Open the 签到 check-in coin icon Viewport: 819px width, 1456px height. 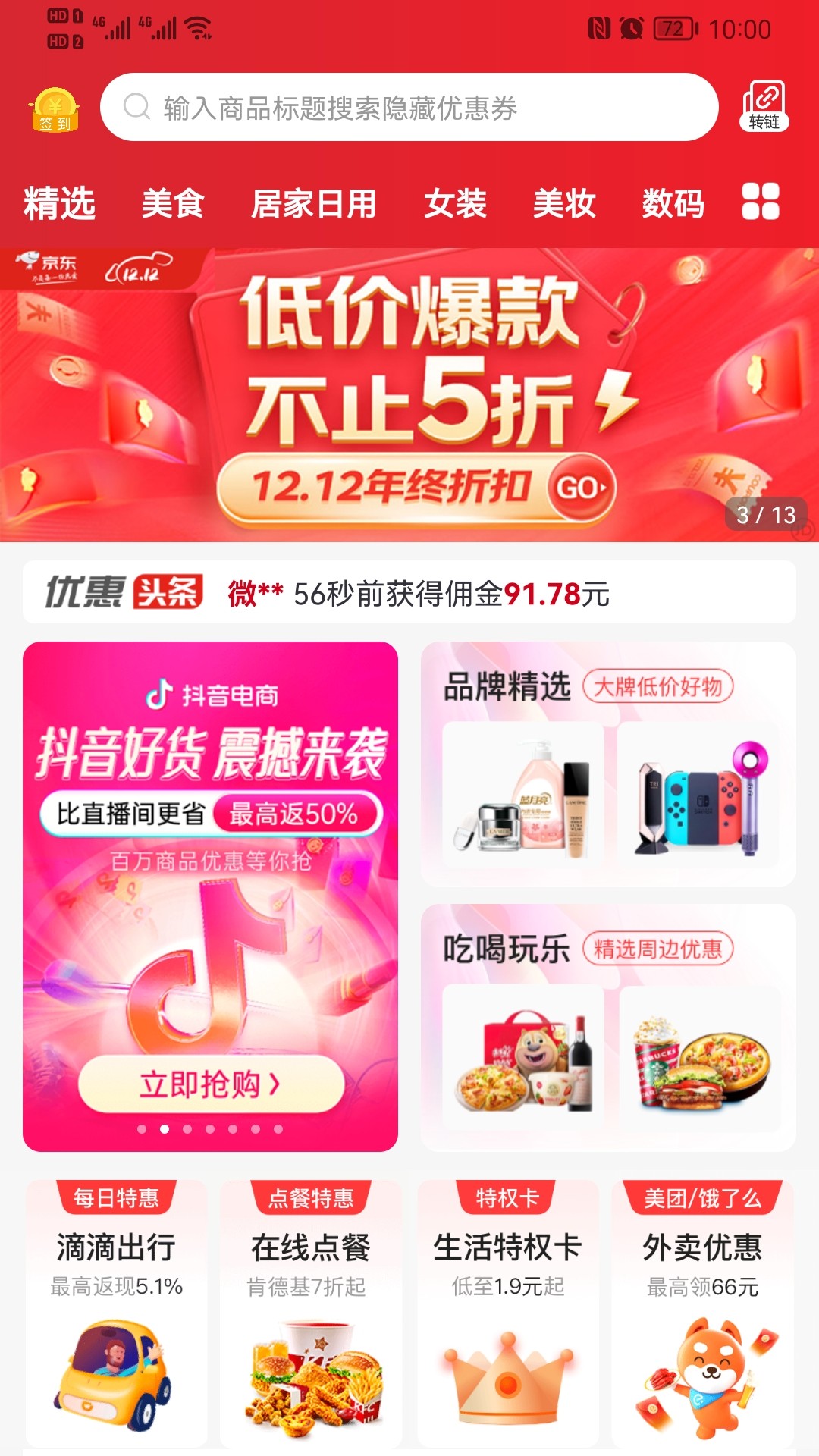(54, 110)
